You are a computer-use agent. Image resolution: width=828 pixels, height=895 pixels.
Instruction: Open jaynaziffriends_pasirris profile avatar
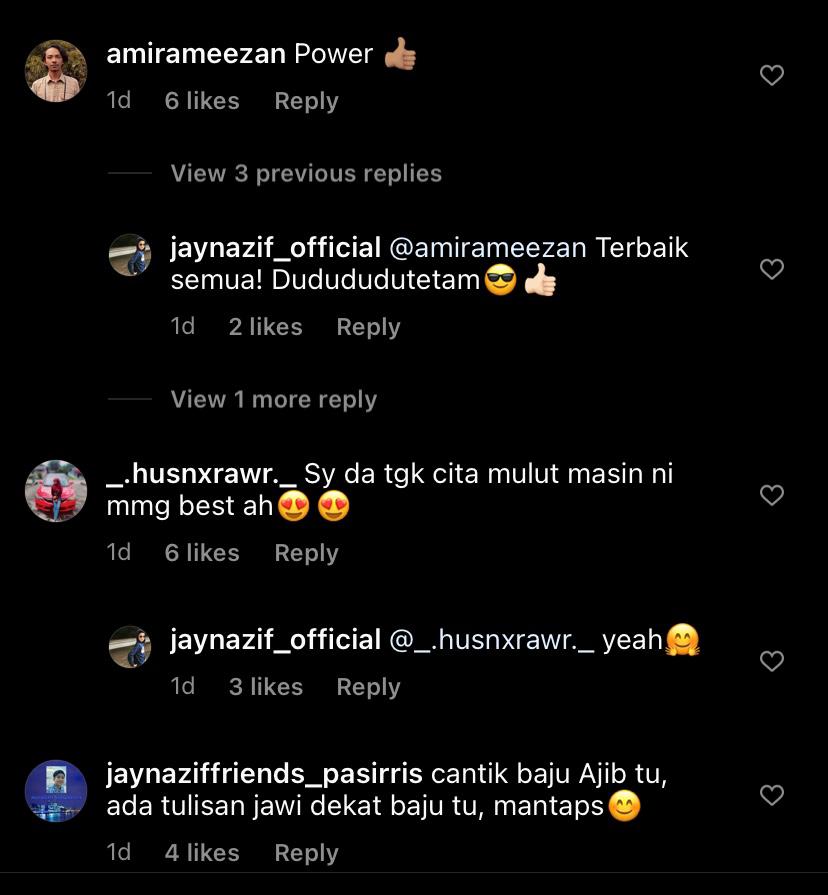55,791
